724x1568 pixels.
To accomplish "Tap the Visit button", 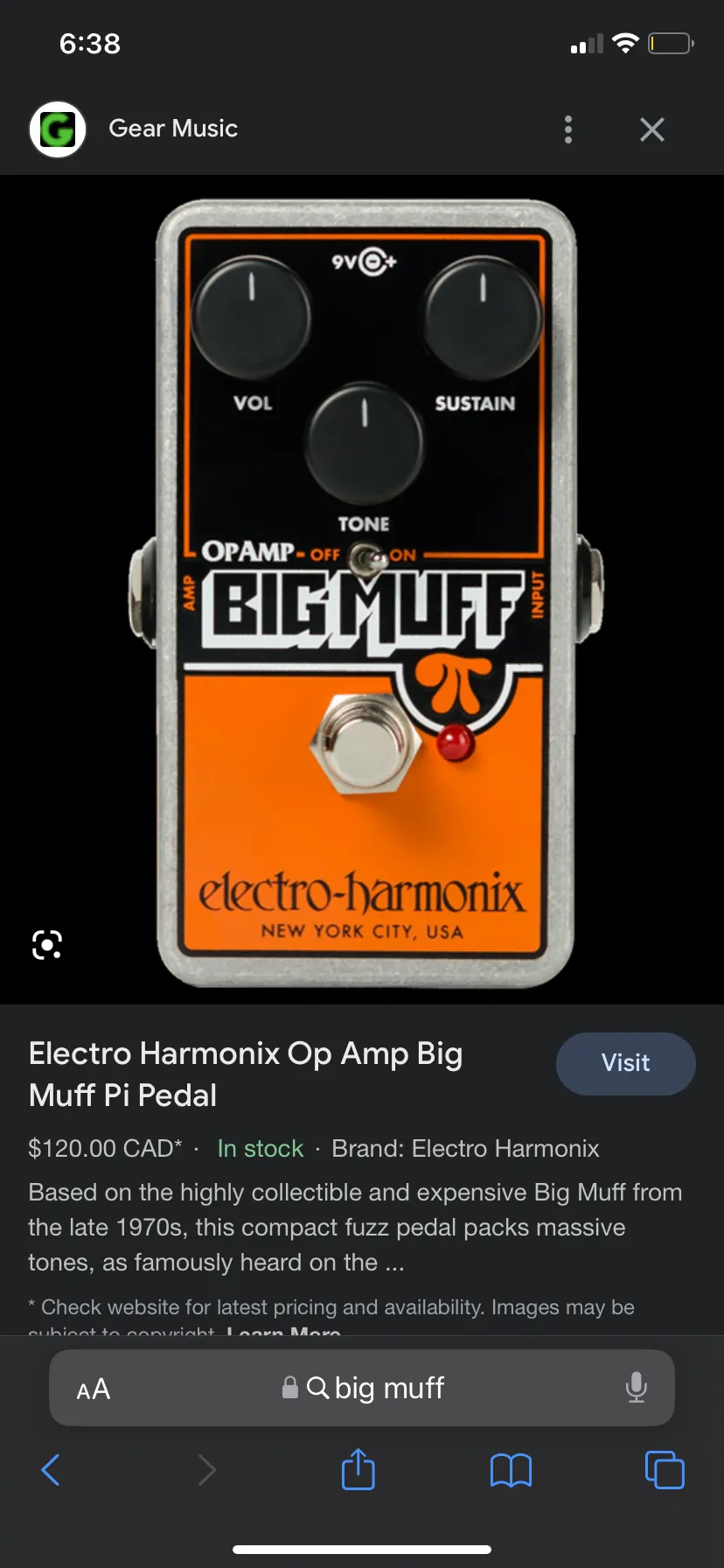I will tap(625, 1063).
